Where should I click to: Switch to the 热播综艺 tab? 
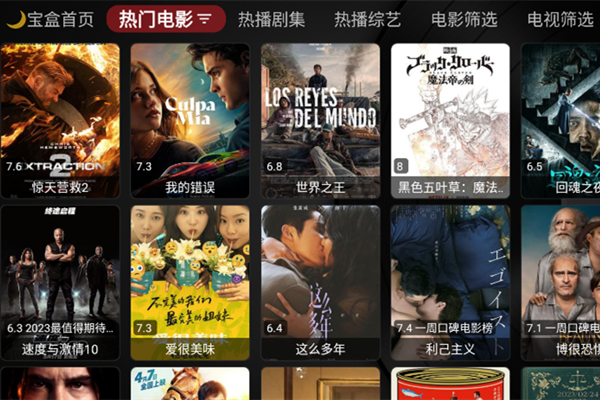click(x=367, y=19)
